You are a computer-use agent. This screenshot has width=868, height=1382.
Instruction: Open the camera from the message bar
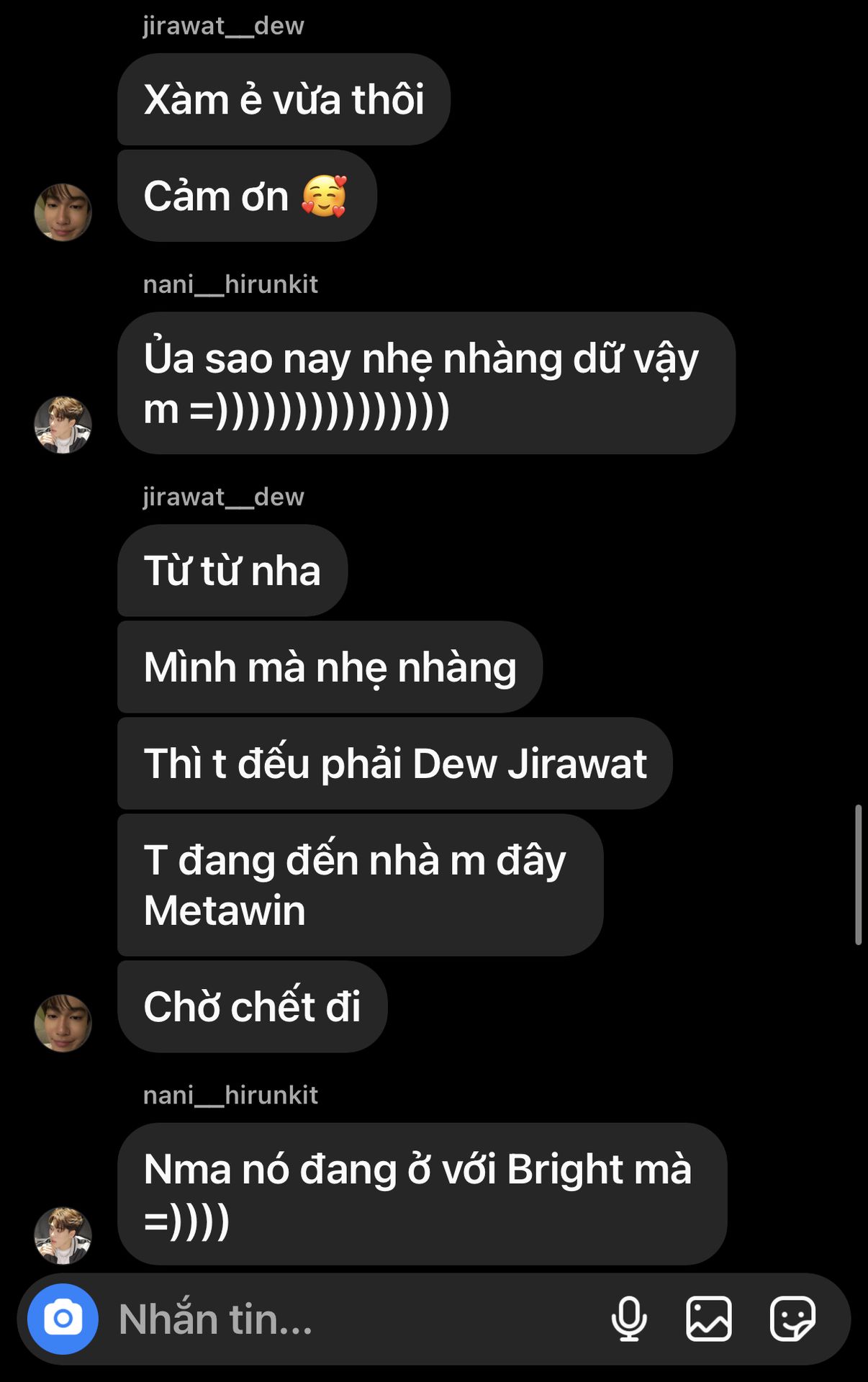pyautogui.click(x=63, y=1319)
